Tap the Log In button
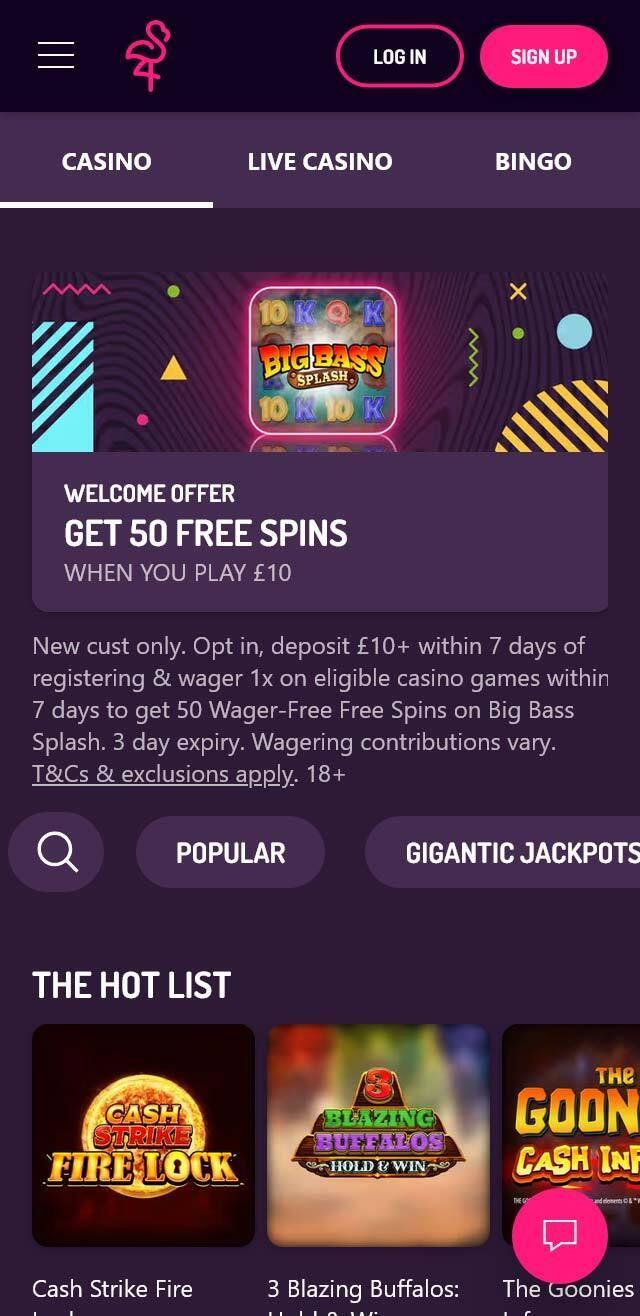 (400, 56)
